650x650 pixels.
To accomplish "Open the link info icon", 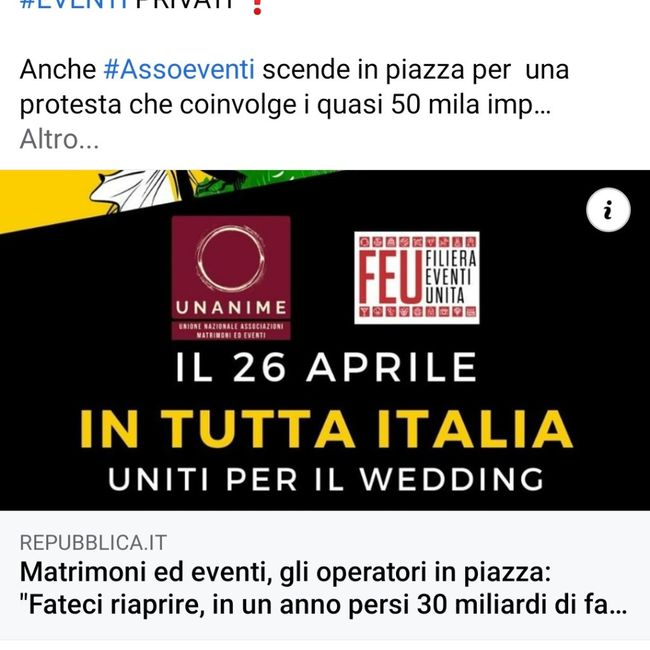I will 608,210.
